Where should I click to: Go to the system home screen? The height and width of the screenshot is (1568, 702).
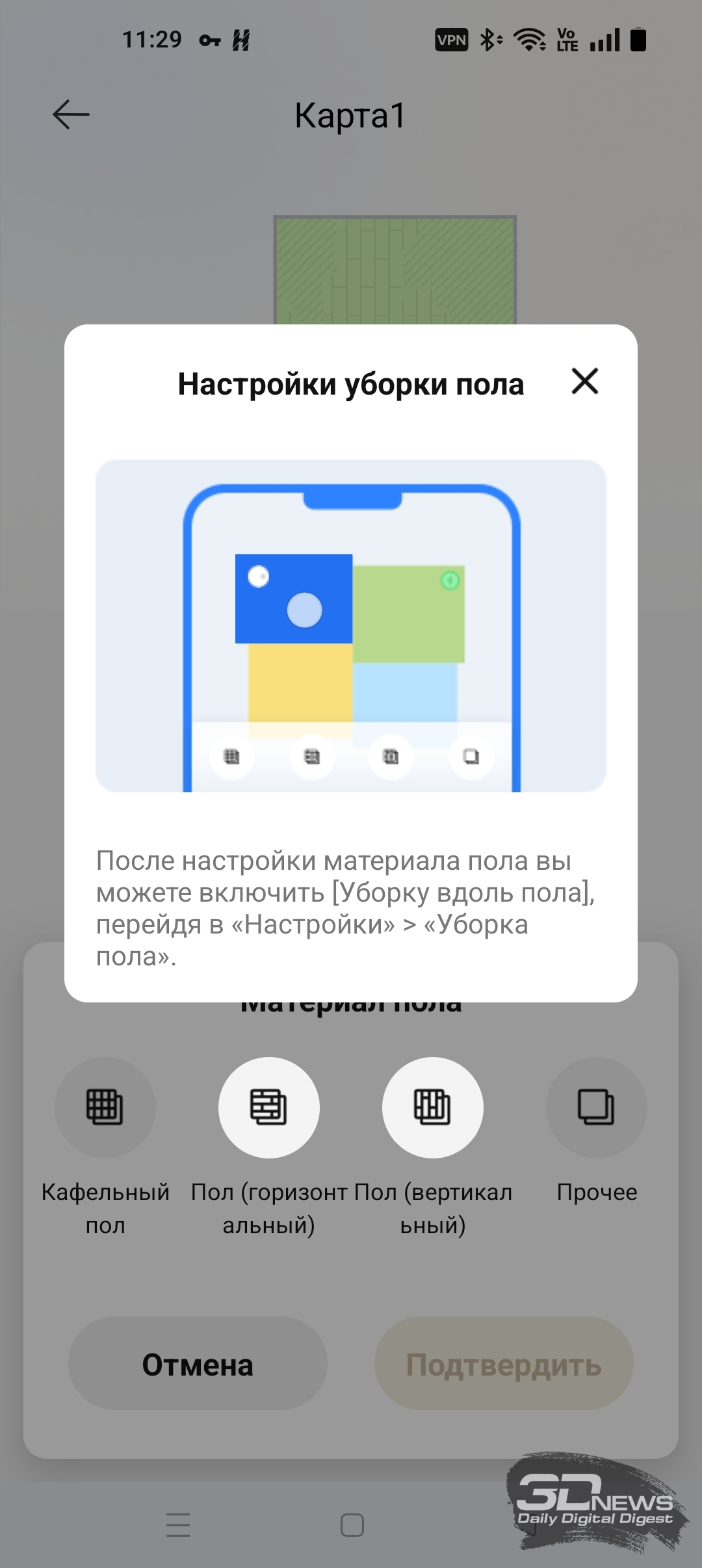(352, 1524)
